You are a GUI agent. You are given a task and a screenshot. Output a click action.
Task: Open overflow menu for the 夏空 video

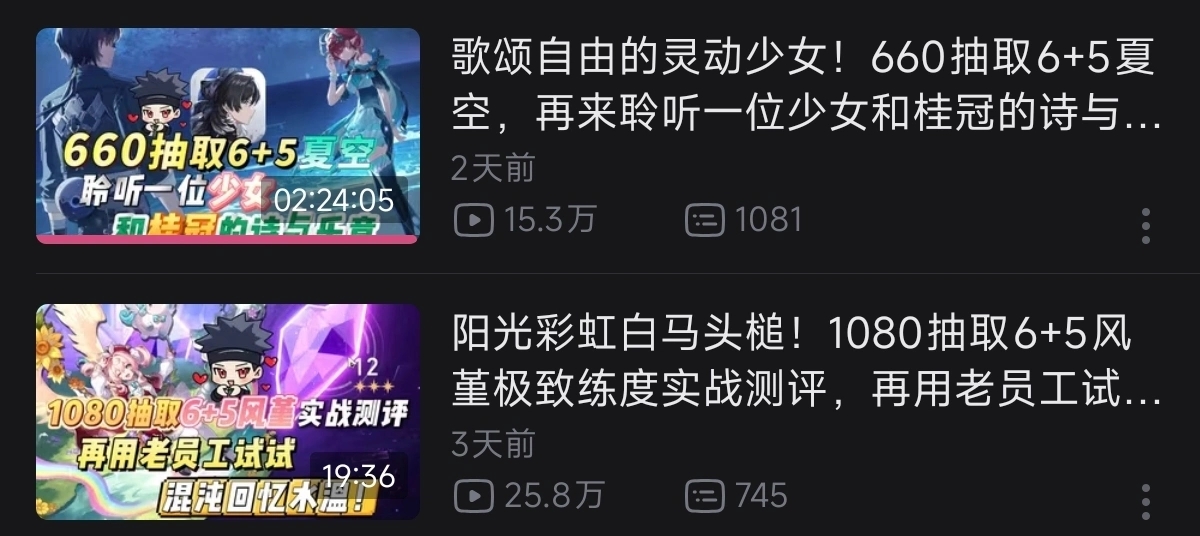[x=1146, y=227]
